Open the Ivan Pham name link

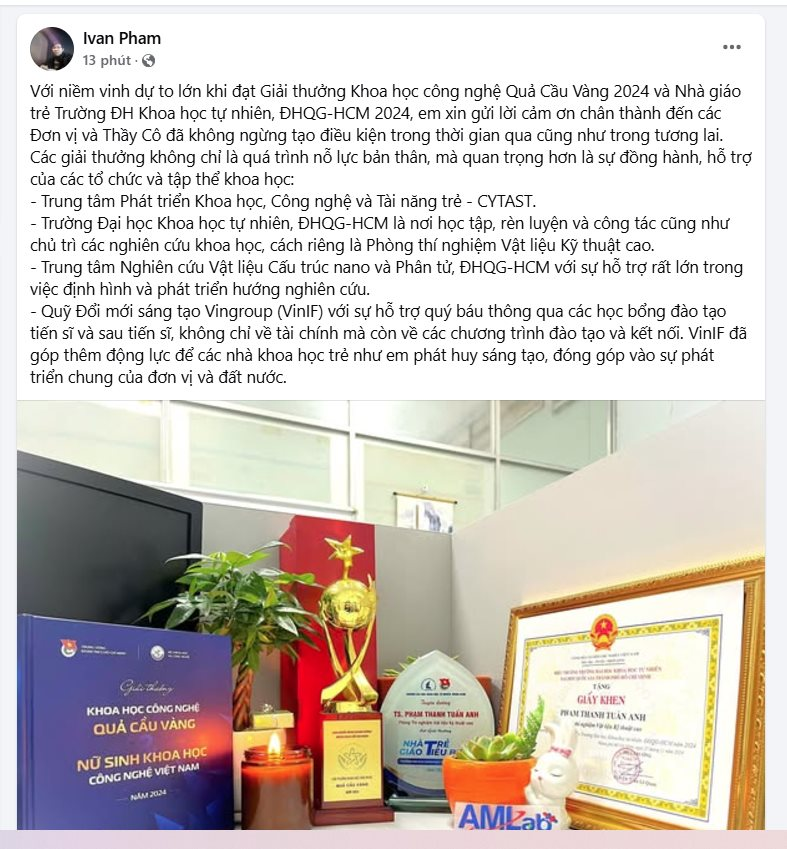coord(121,38)
